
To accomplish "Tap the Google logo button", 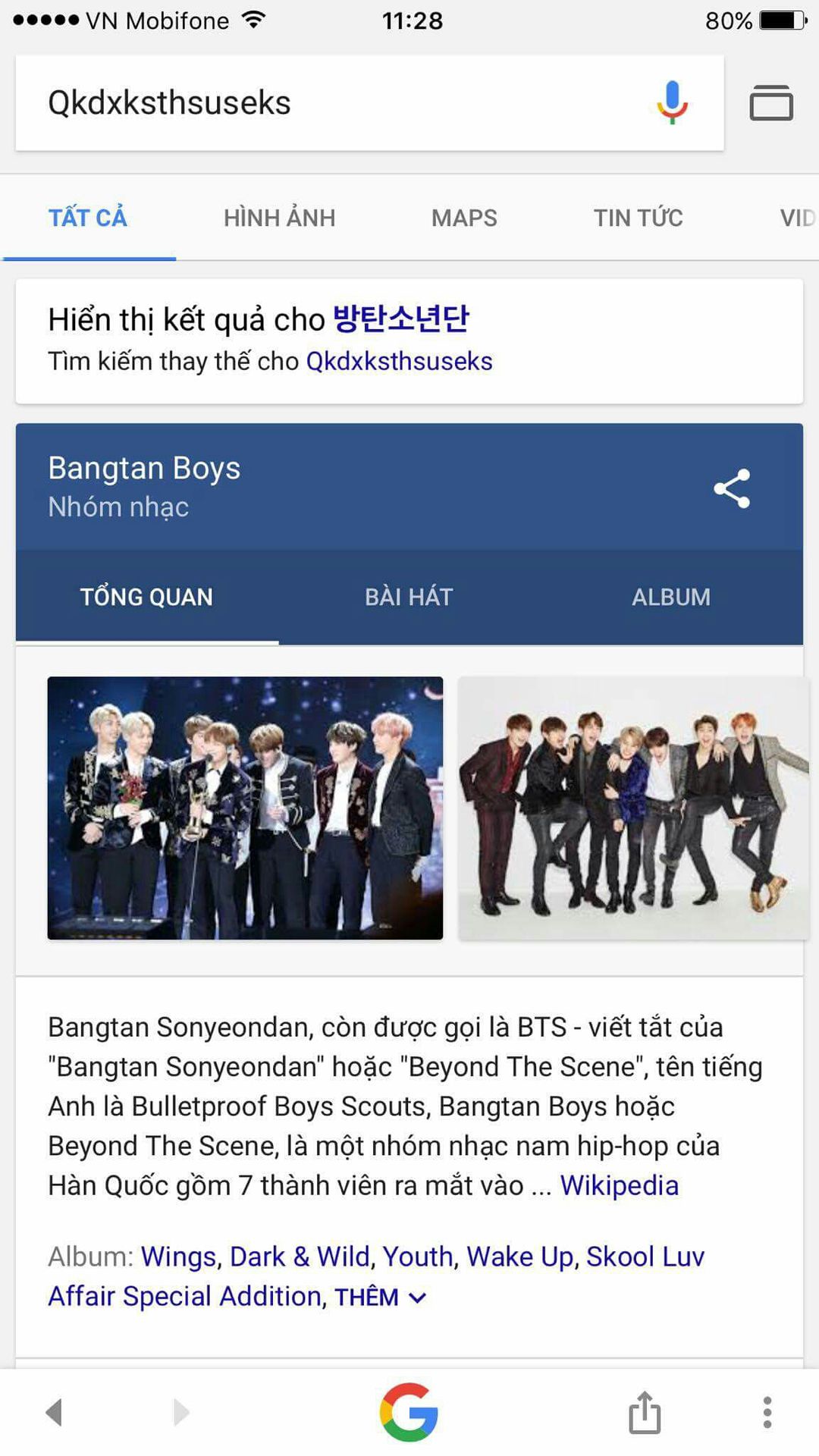I will pyautogui.click(x=409, y=1412).
